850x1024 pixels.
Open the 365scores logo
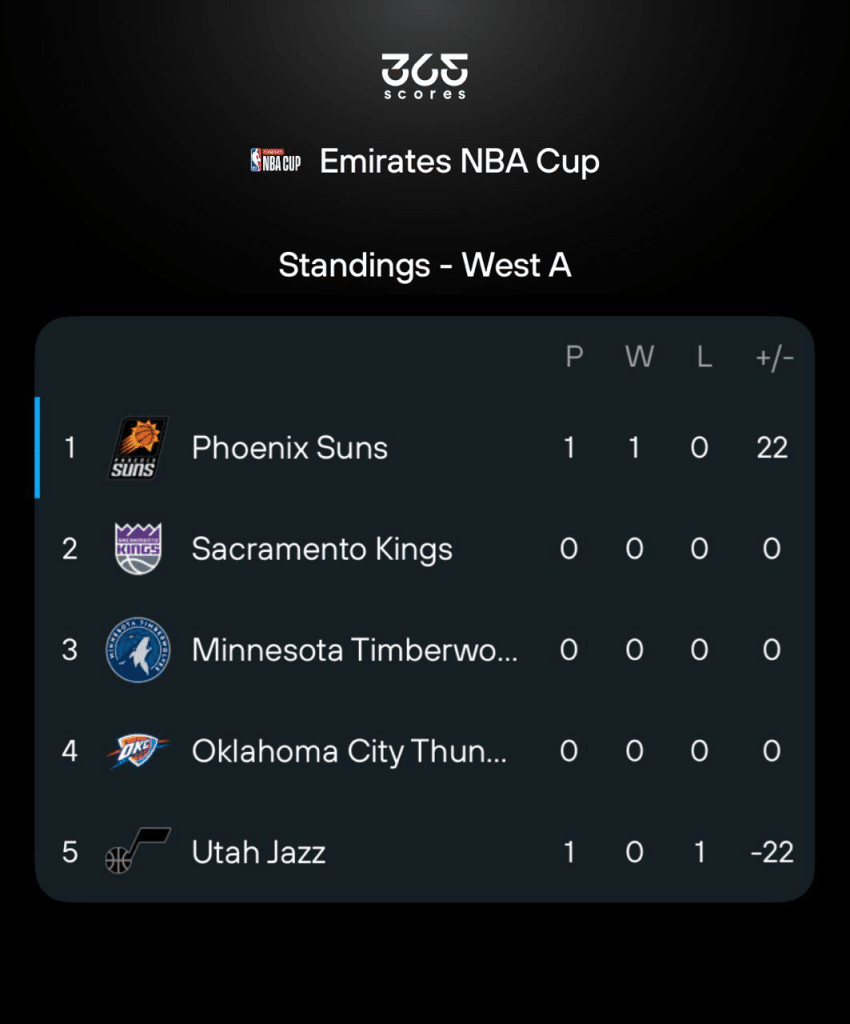click(424, 75)
